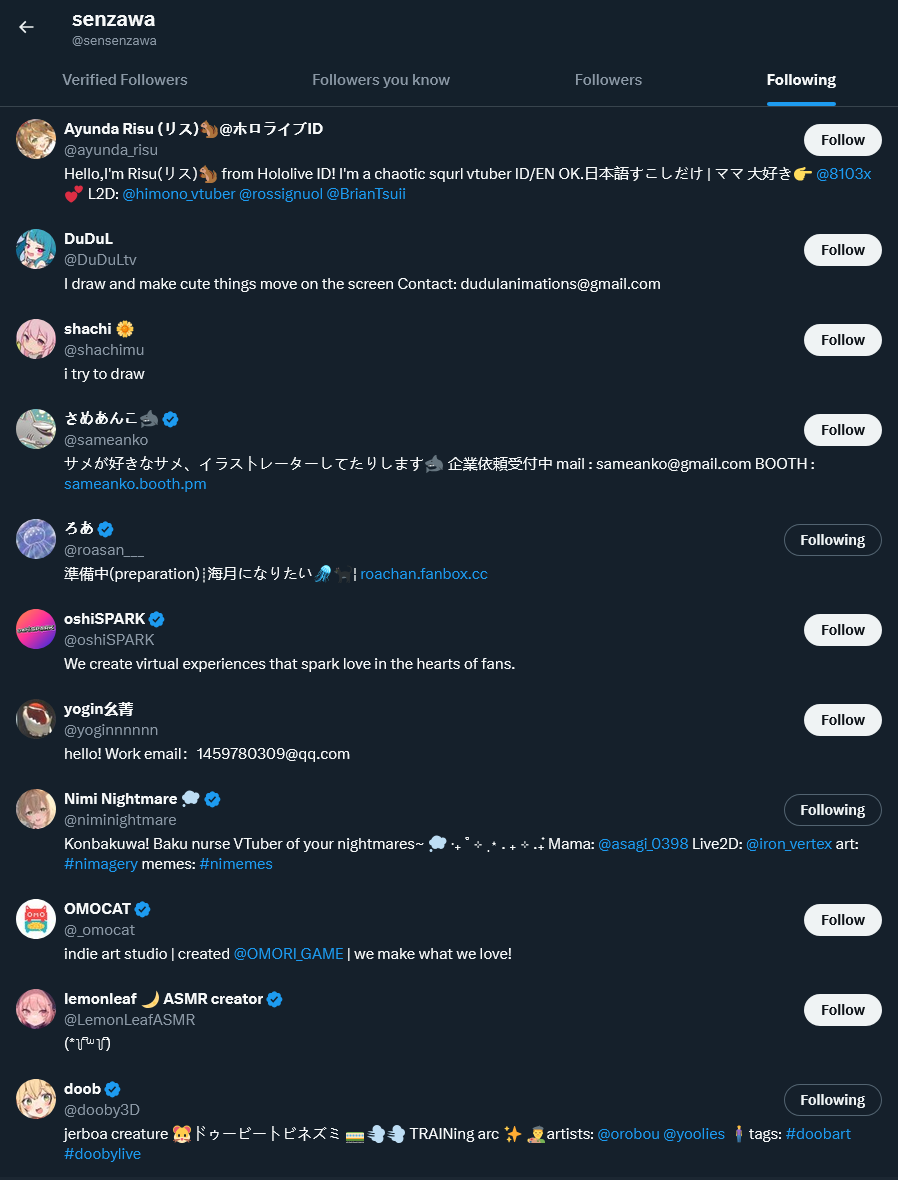Follow Ayunda Risu
This screenshot has height=1180, width=898.
tap(842, 140)
